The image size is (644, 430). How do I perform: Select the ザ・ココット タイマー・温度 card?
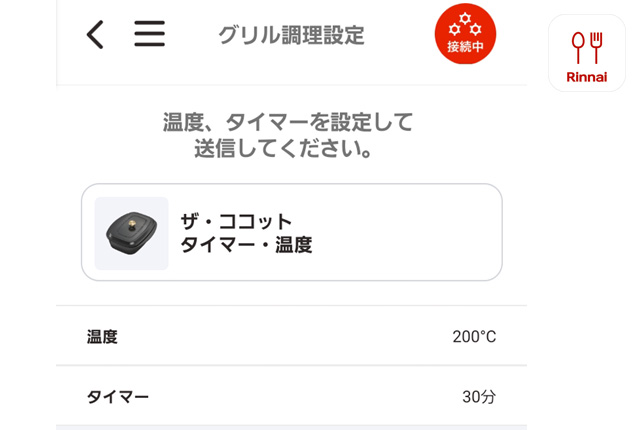[291, 232]
